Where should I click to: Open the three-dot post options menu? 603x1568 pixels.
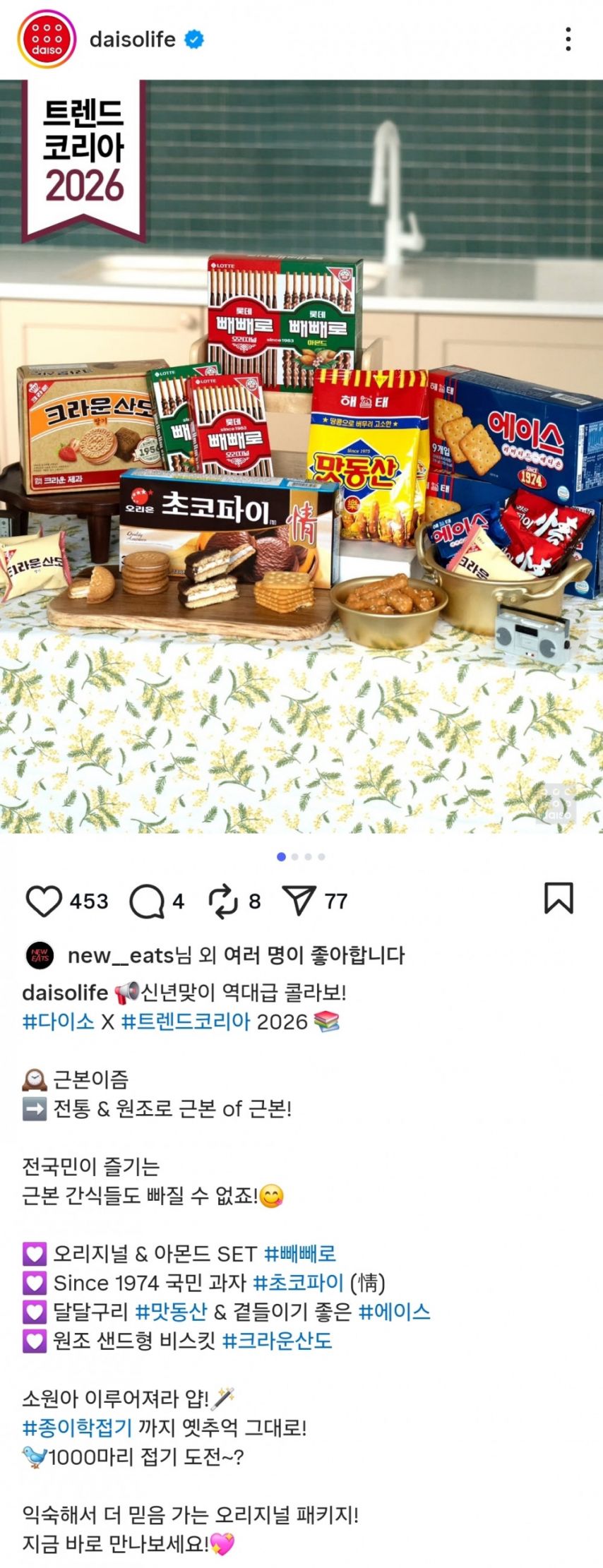569,40
